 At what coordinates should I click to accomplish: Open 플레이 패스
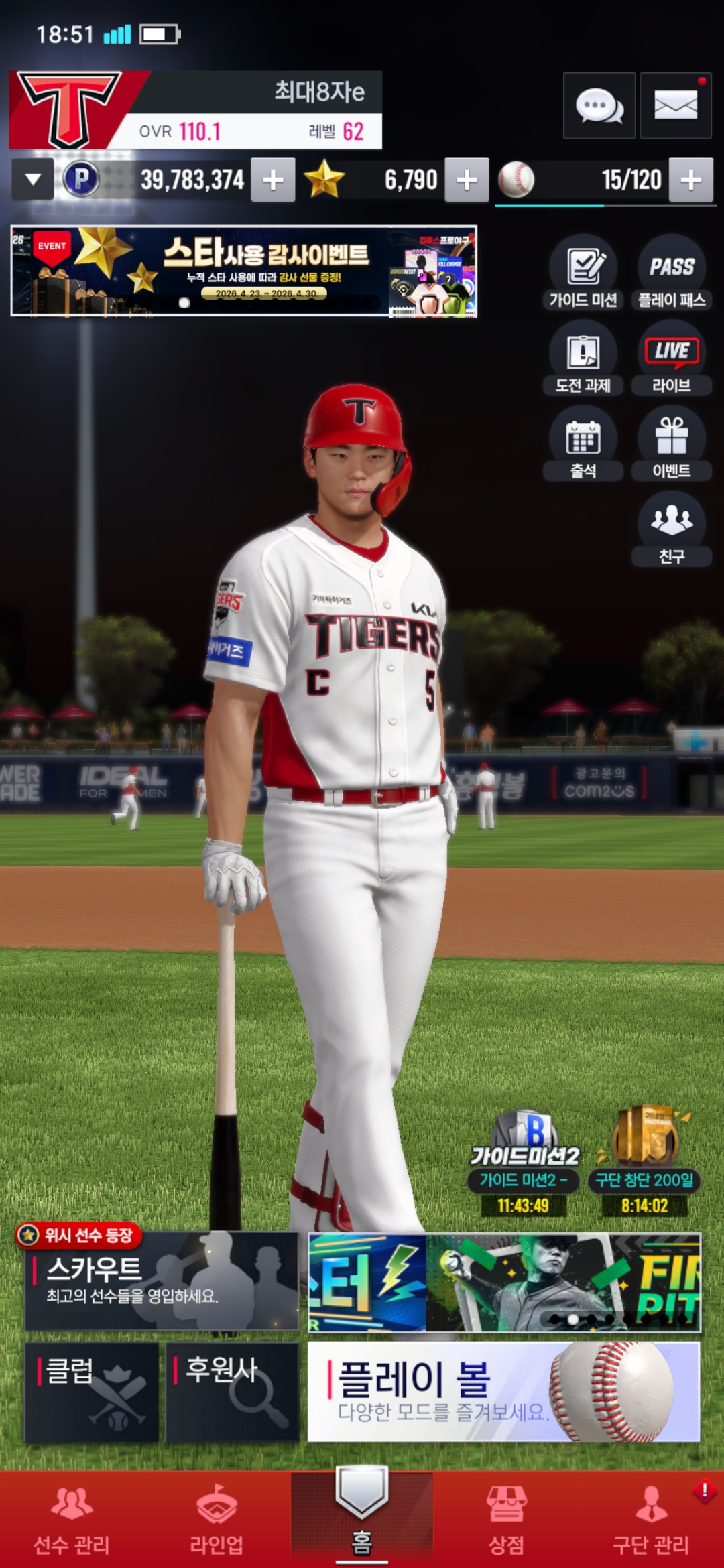(671, 271)
